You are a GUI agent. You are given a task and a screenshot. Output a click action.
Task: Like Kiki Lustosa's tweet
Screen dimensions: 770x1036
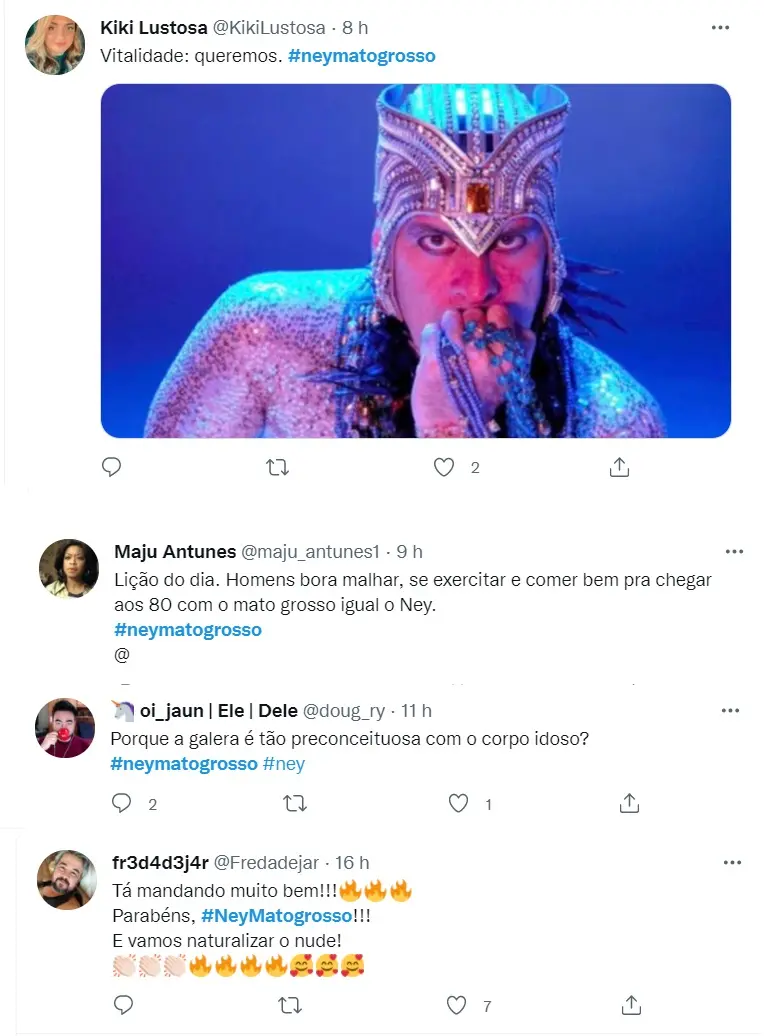click(x=444, y=467)
